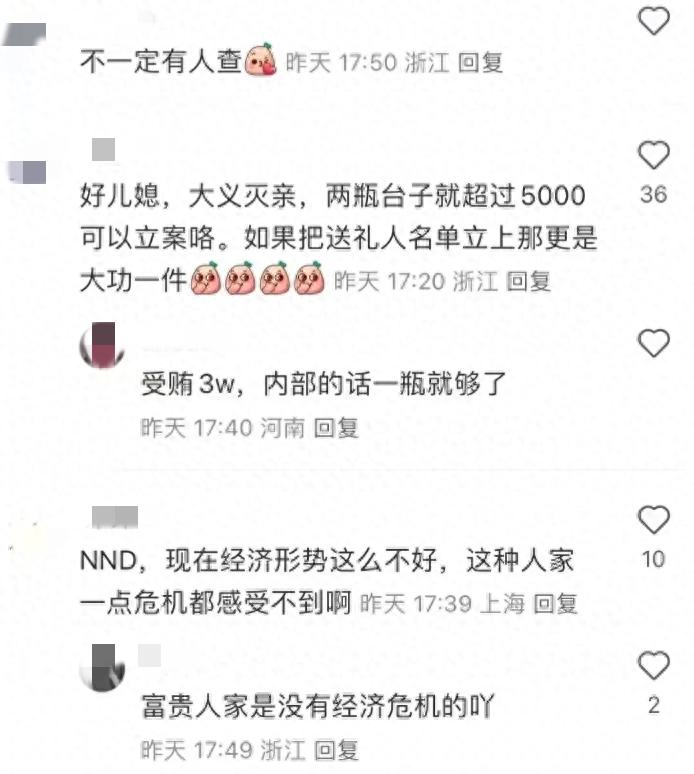The height and width of the screenshot is (774, 694).
Task: Reply to the "好儿媳，大义灭亲" comment
Action: click(x=529, y=281)
